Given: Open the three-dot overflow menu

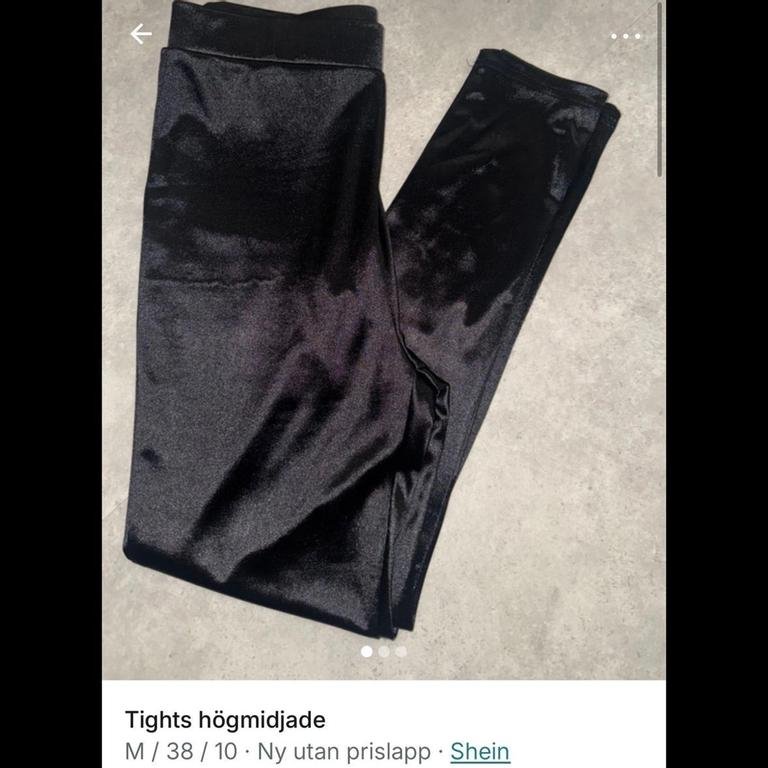Looking at the screenshot, I should (626, 36).
